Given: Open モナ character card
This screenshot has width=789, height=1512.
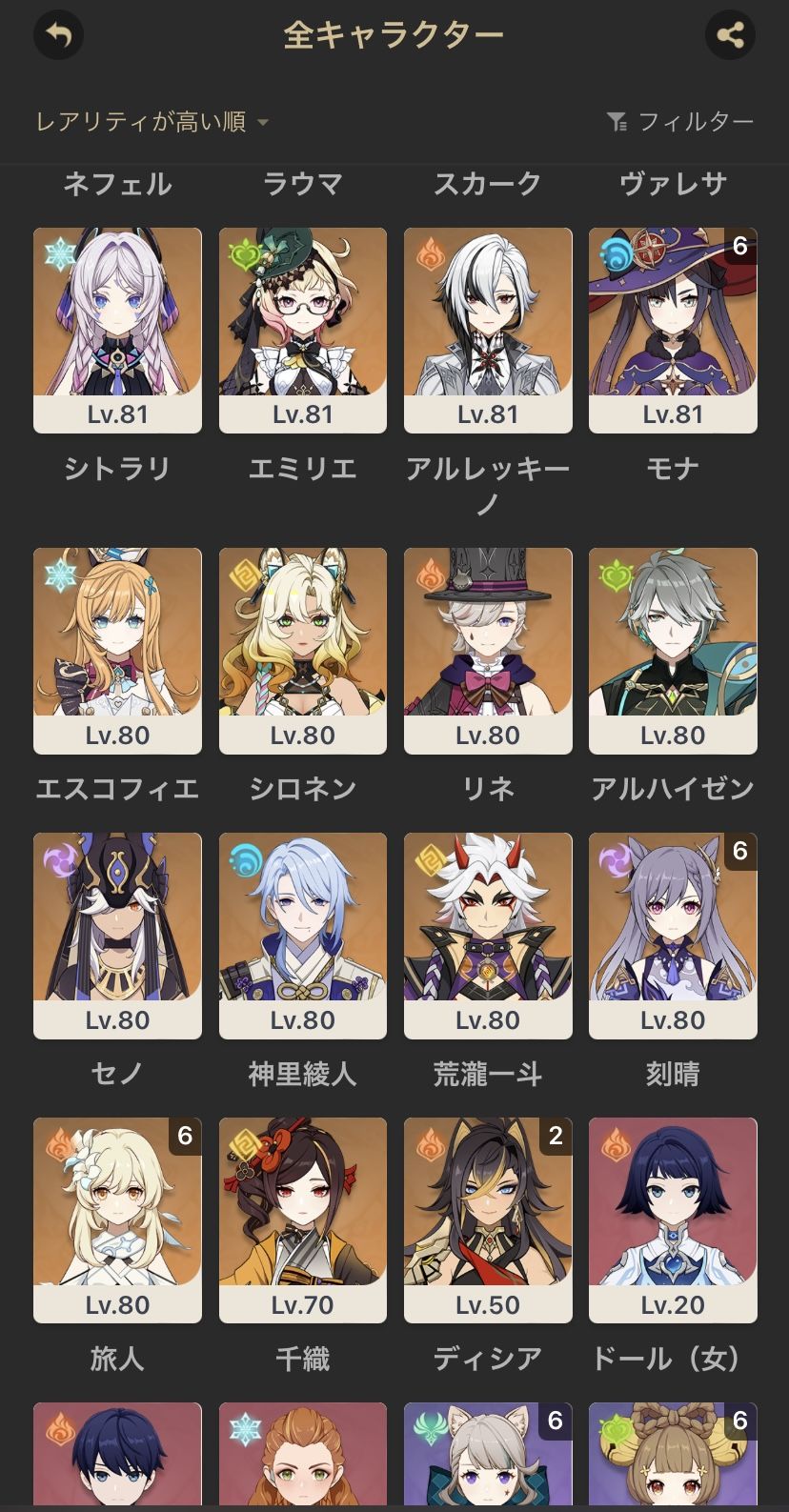Looking at the screenshot, I should click(673, 330).
